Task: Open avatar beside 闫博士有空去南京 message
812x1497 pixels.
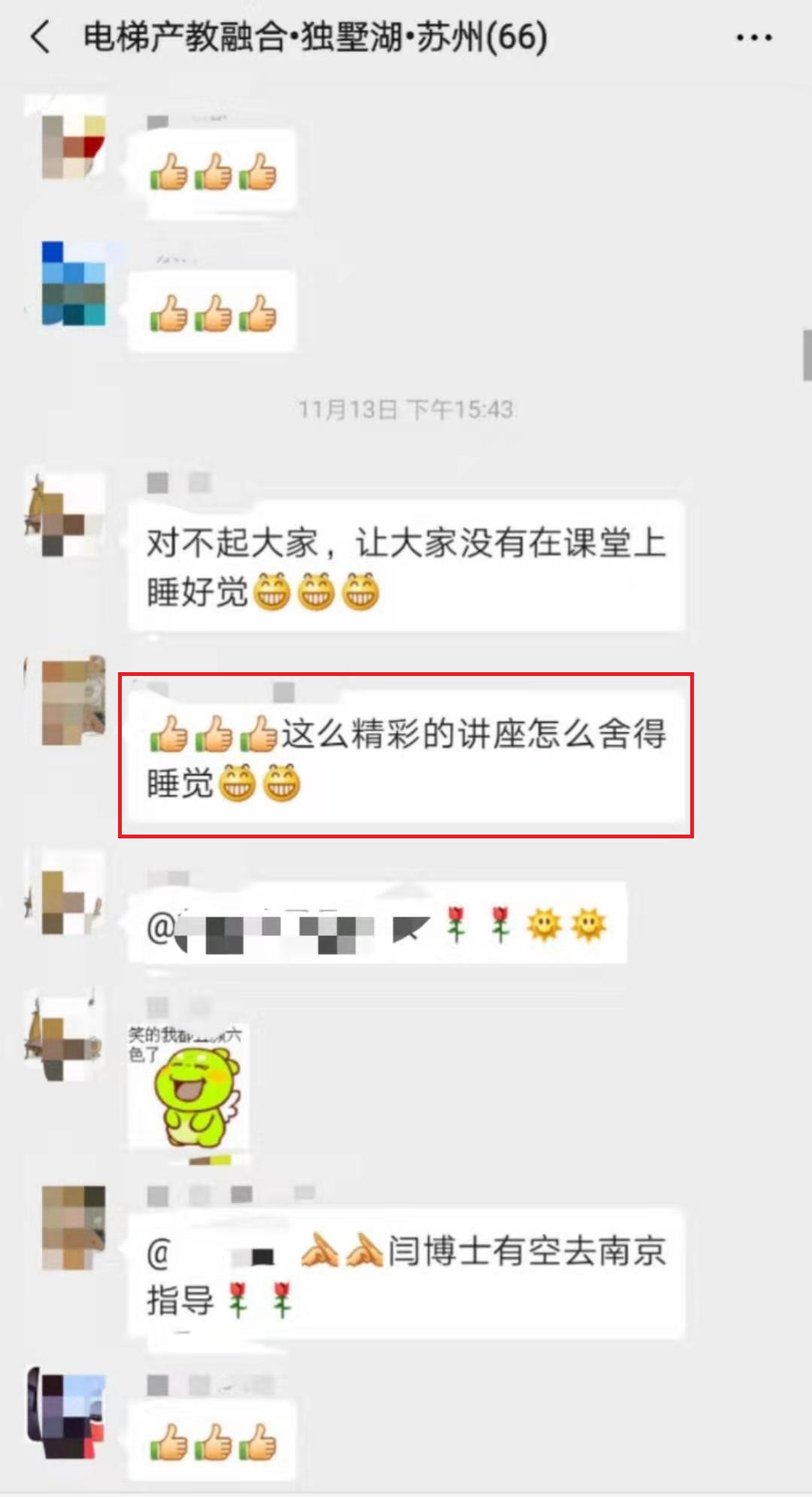Action: (x=73, y=1229)
